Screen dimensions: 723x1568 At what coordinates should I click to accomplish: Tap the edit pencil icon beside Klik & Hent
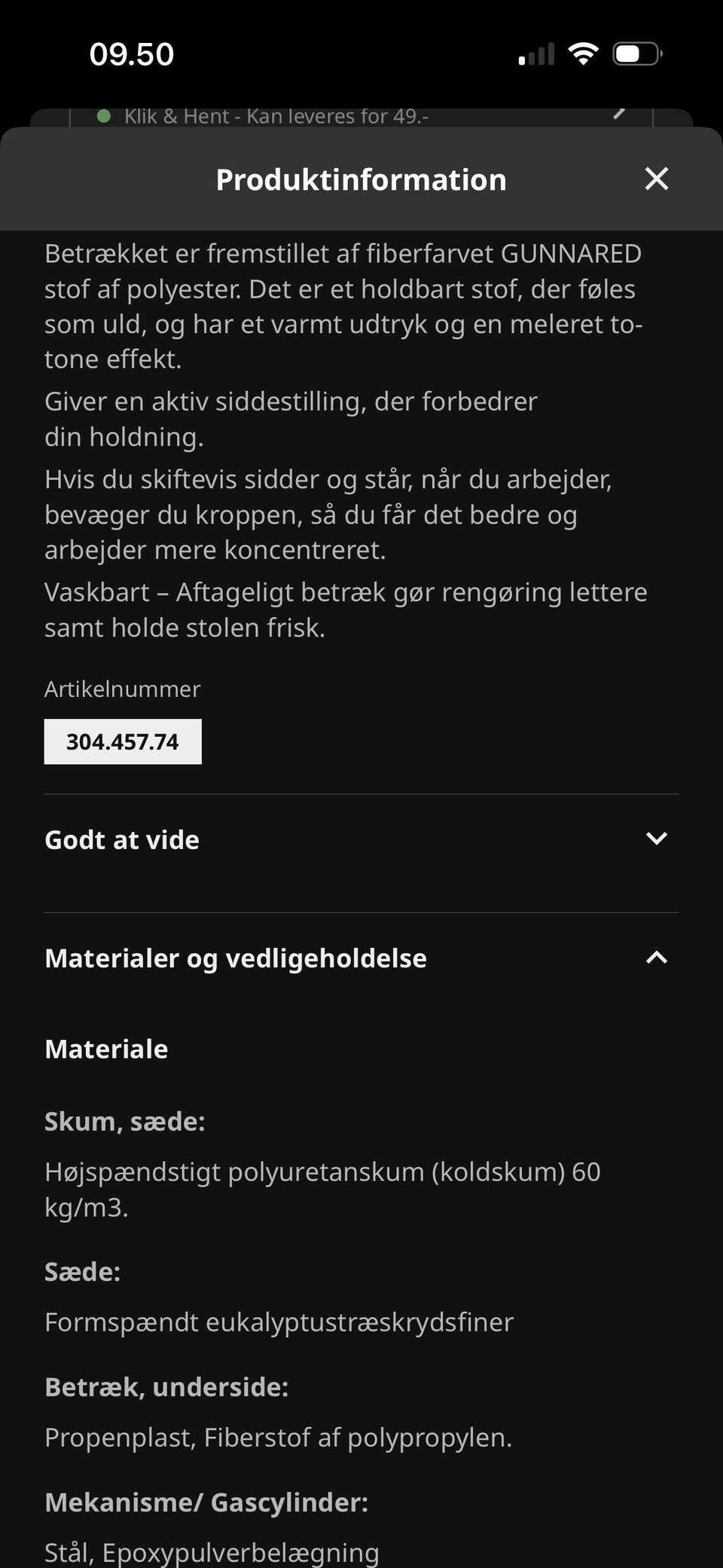pyautogui.click(x=618, y=115)
